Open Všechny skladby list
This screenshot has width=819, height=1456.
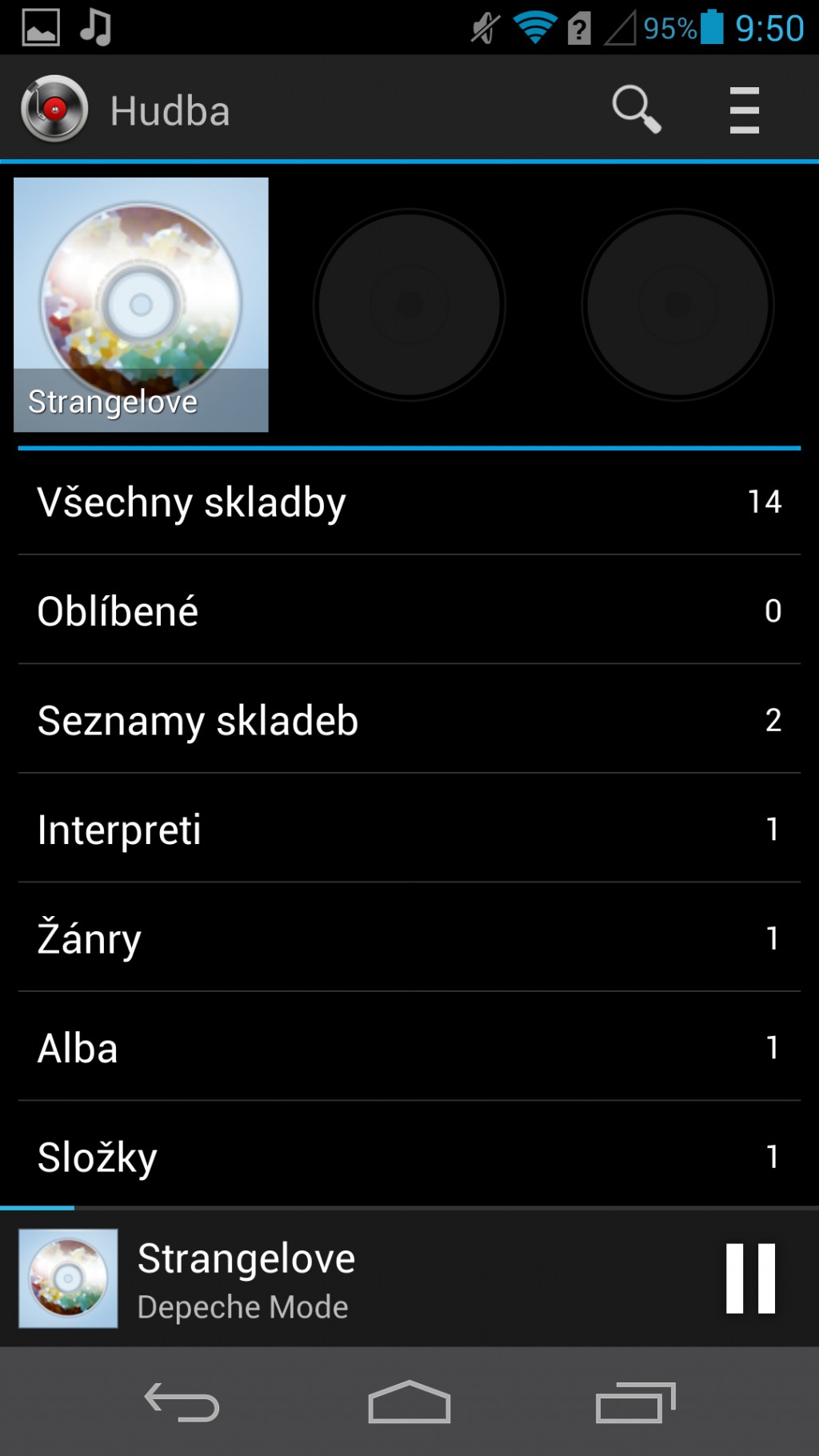tap(409, 502)
